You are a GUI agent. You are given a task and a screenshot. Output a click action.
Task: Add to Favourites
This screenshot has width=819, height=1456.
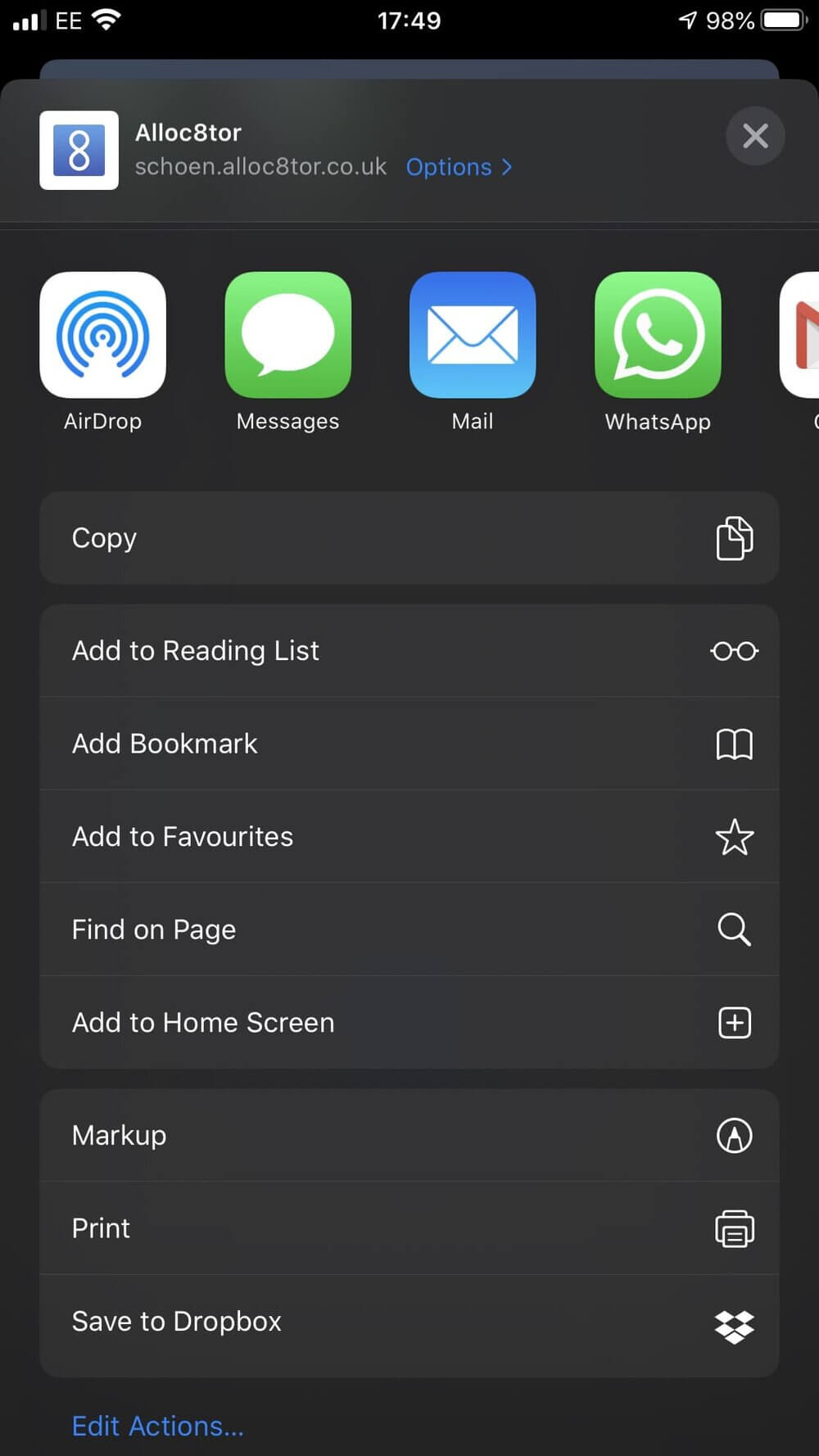[409, 837]
